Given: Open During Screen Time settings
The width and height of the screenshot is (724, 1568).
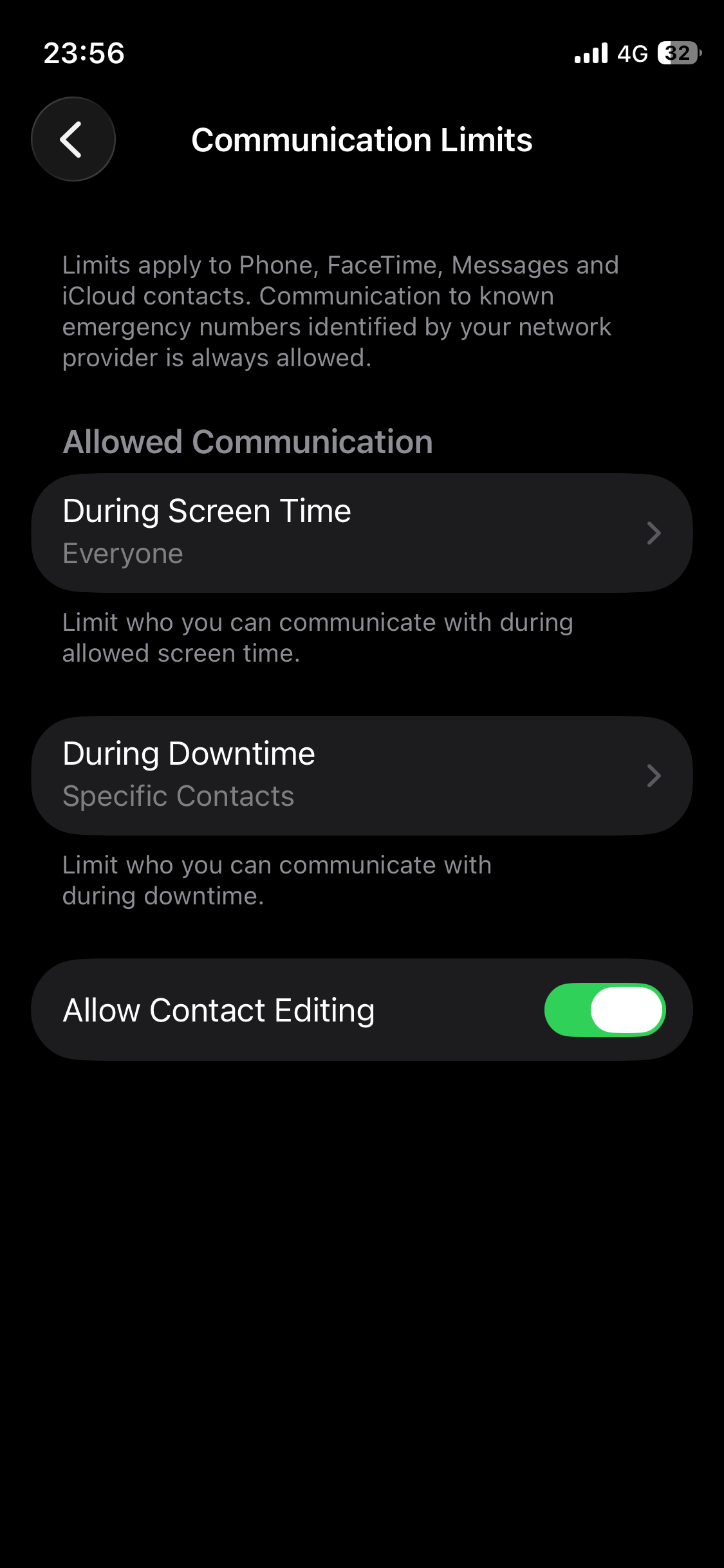Looking at the screenshot, I should tap(362, 532).
